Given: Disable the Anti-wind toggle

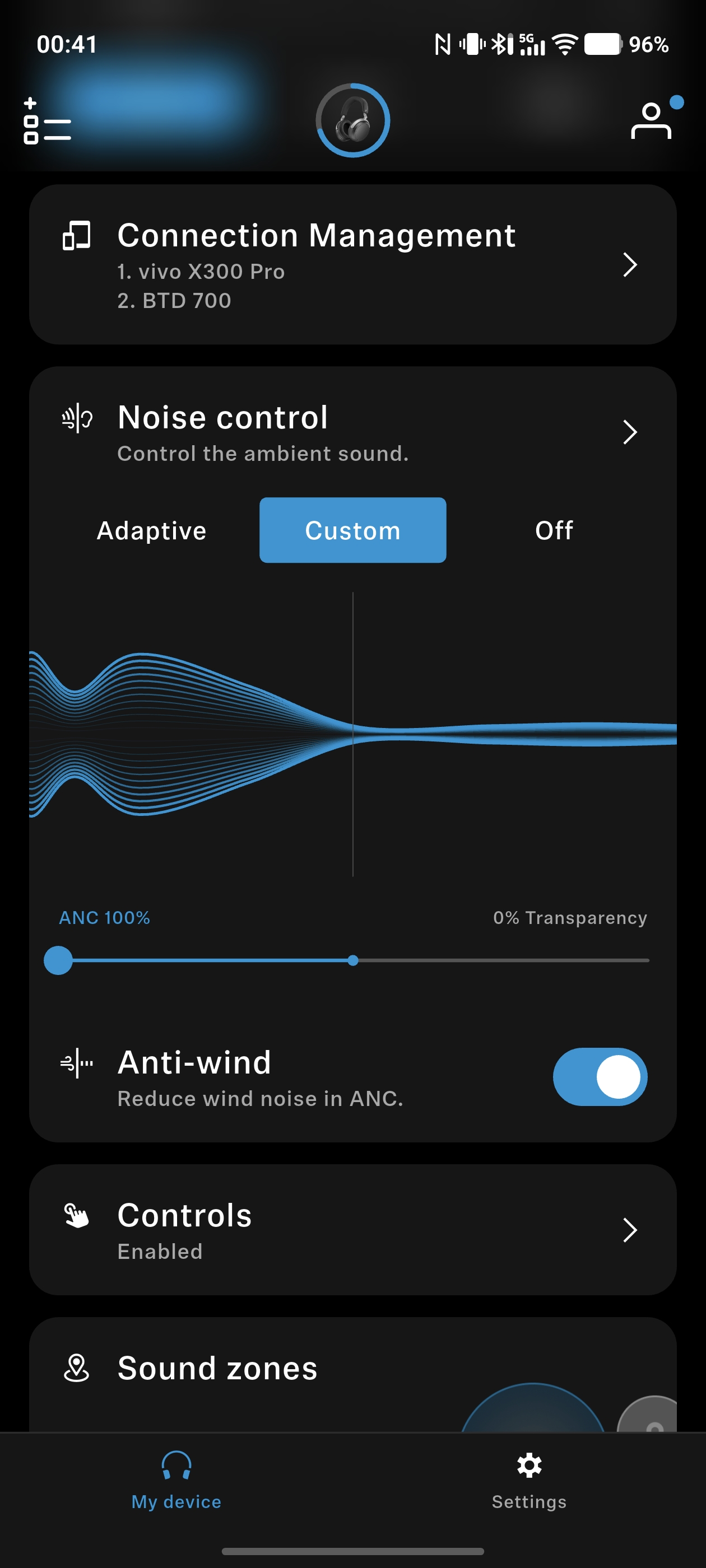Looking at the screenshot, I should tap(600, 1076).
